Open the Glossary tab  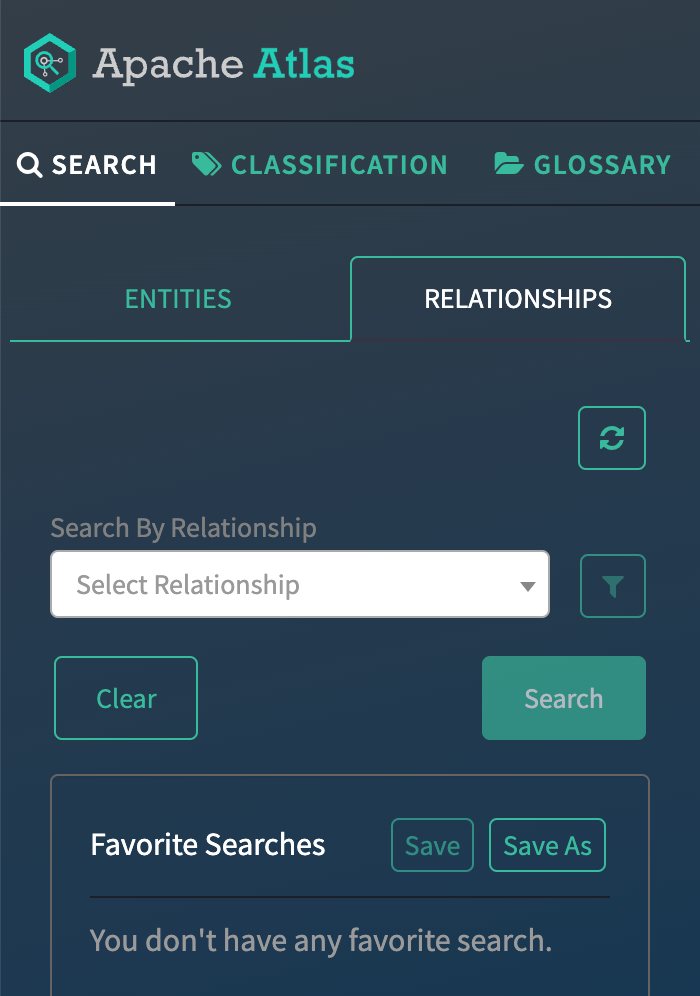[x=583, y=165]
